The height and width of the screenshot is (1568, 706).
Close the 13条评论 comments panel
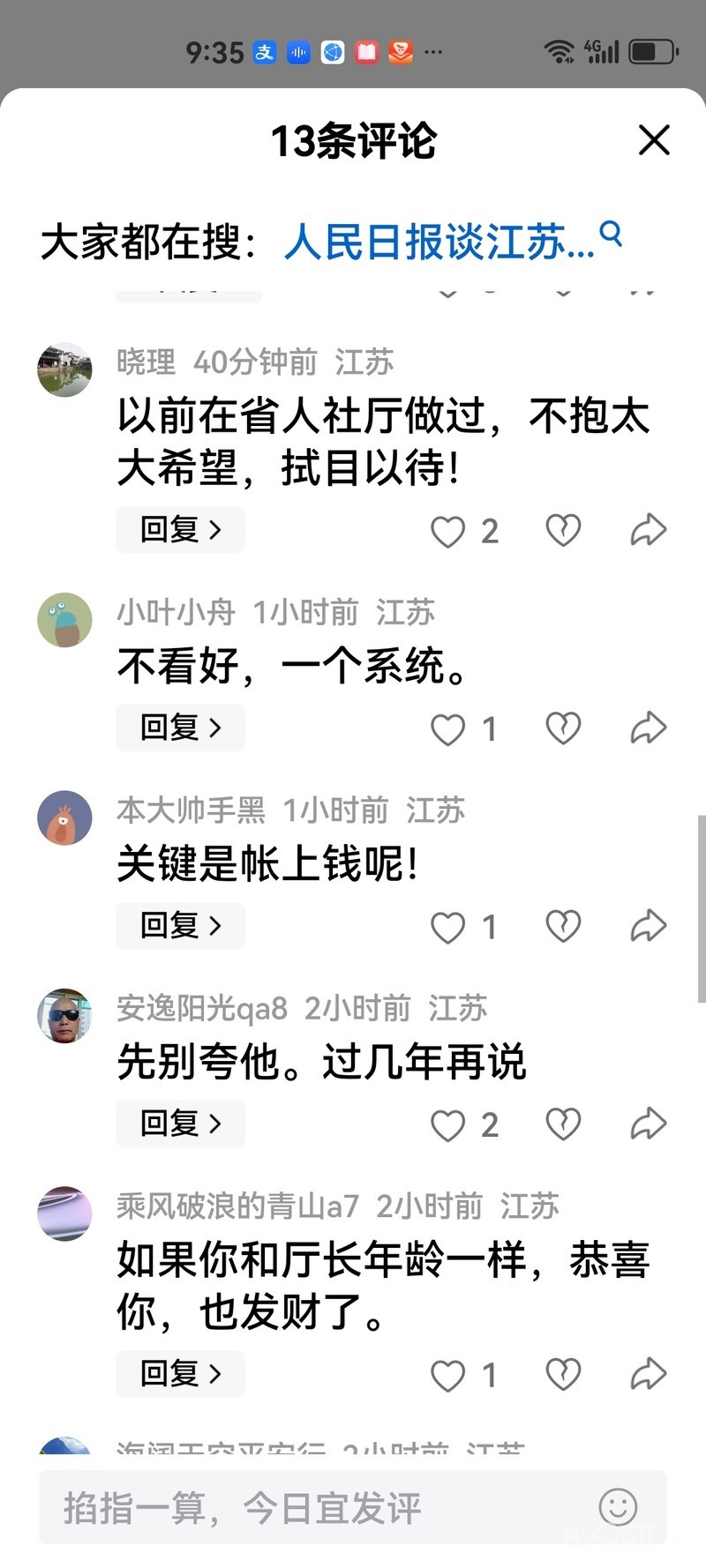[654, 140]
